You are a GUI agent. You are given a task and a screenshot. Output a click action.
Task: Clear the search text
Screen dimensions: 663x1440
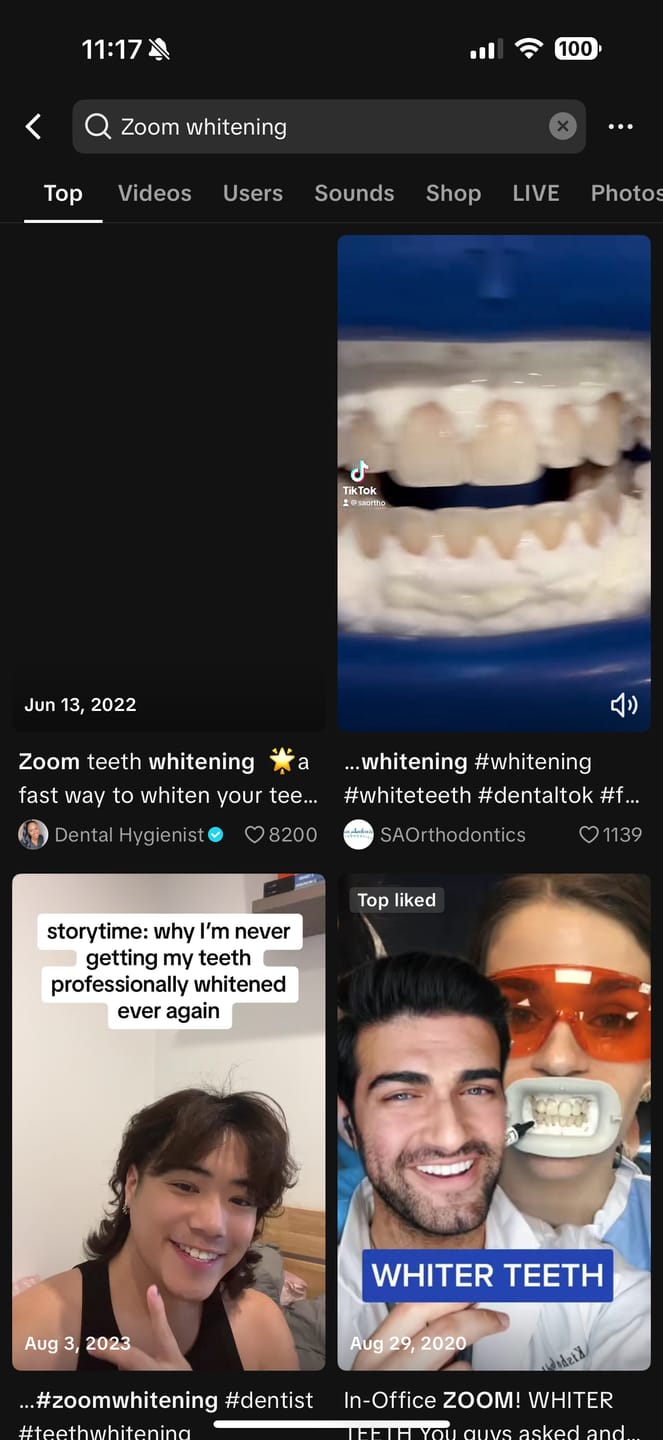562,126
